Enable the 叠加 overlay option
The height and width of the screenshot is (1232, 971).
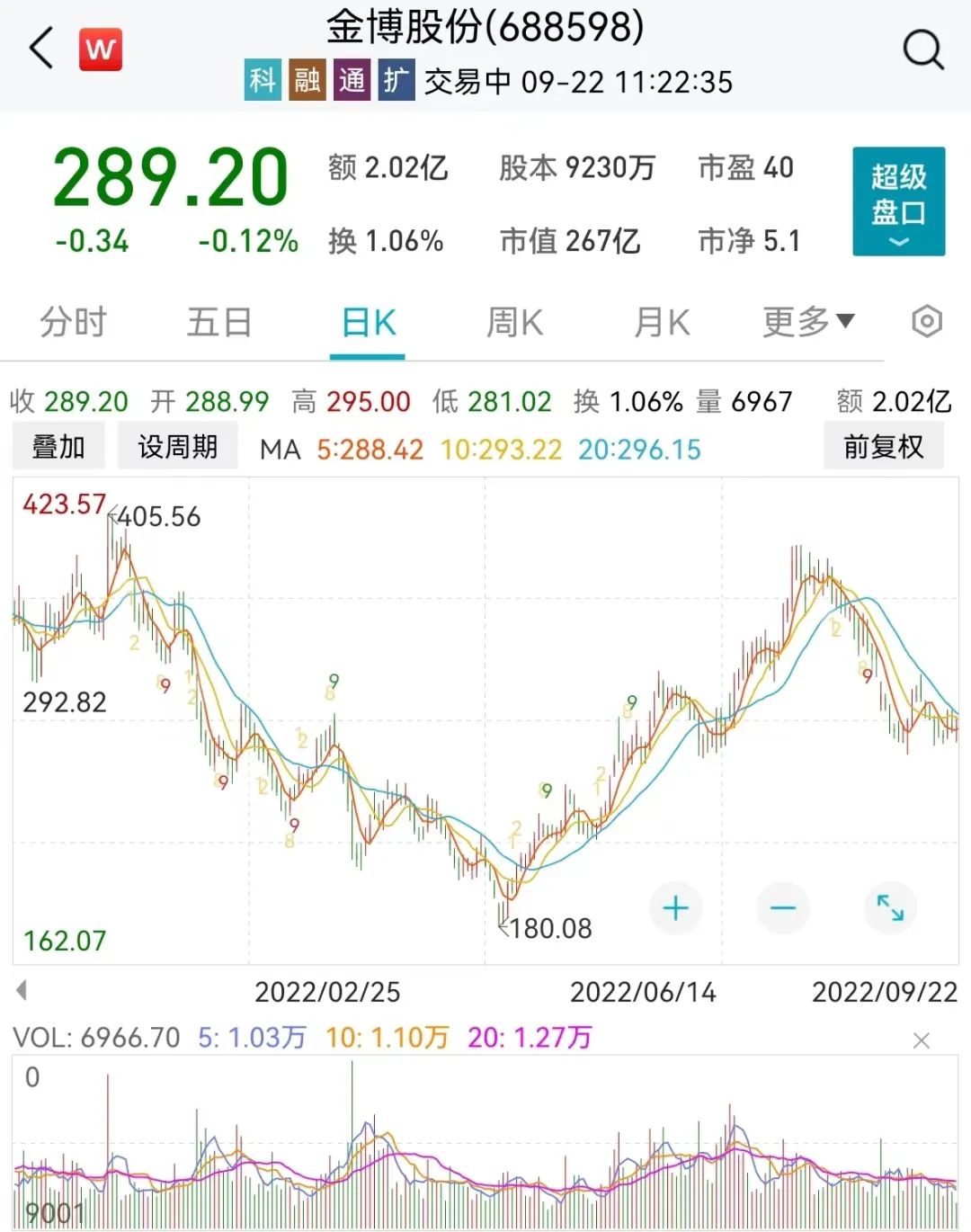(58, 444)
